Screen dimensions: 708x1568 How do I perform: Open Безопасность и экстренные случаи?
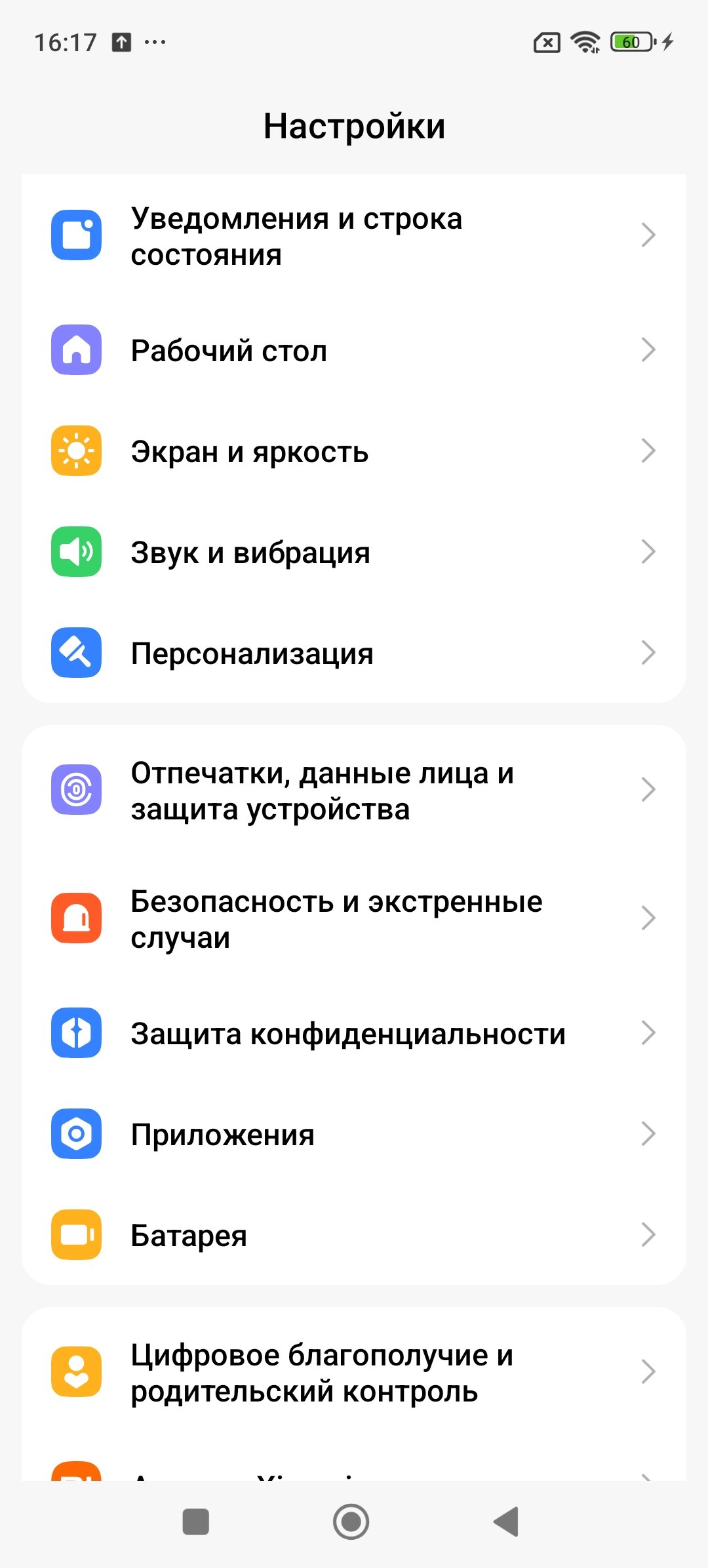point(354,919)
